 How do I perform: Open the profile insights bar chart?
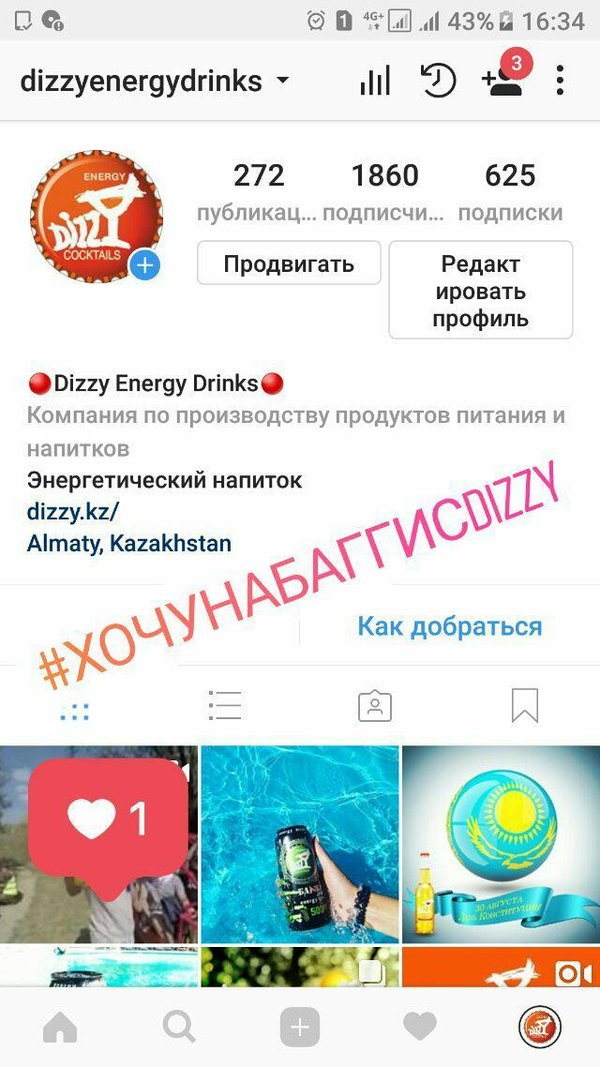[375, 81]
